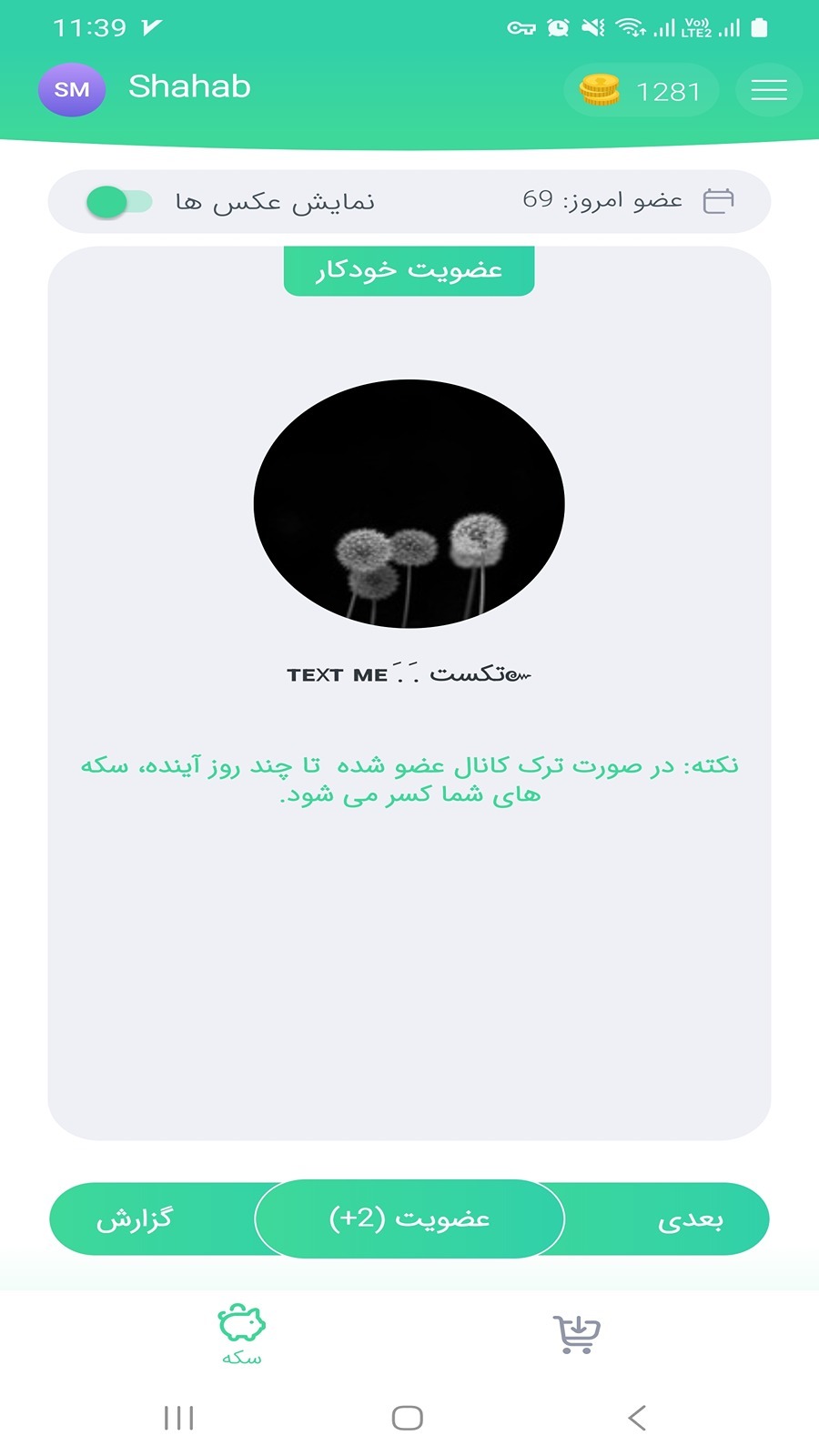Screen dimensions: 819x1456
Task: Tap the 1281 coin balance display
Action: click(668, 89)
